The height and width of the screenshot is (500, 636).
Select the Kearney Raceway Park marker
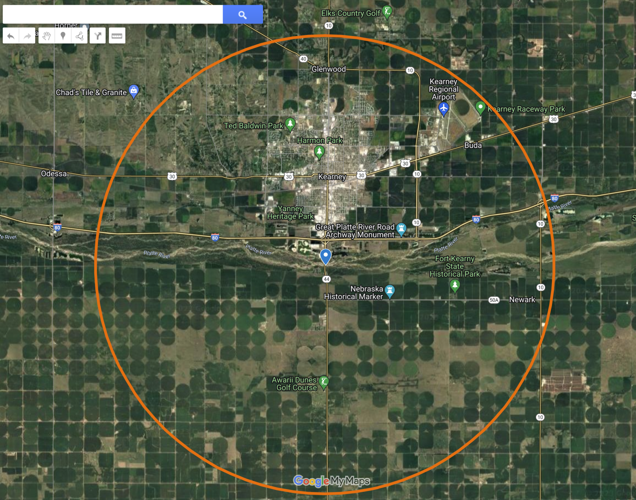coord(481,107)
